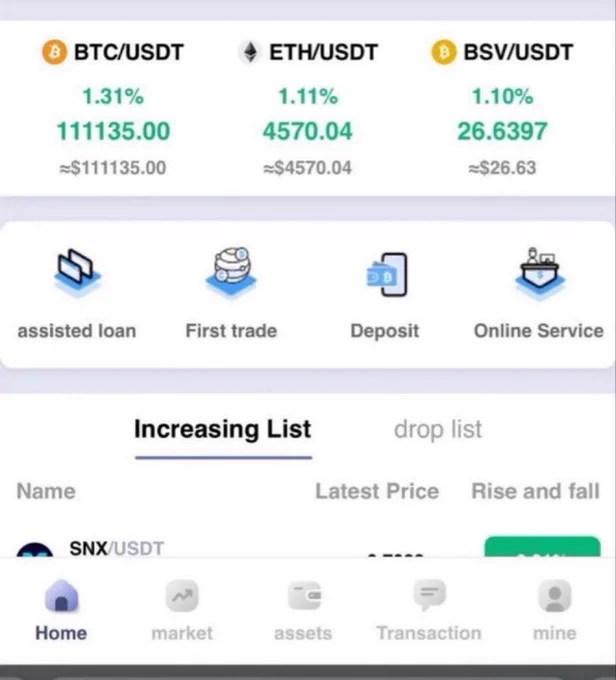This screenshot has width=616, height=680.
Task: Go to the Transaction tab
Action: click(429, 611)
